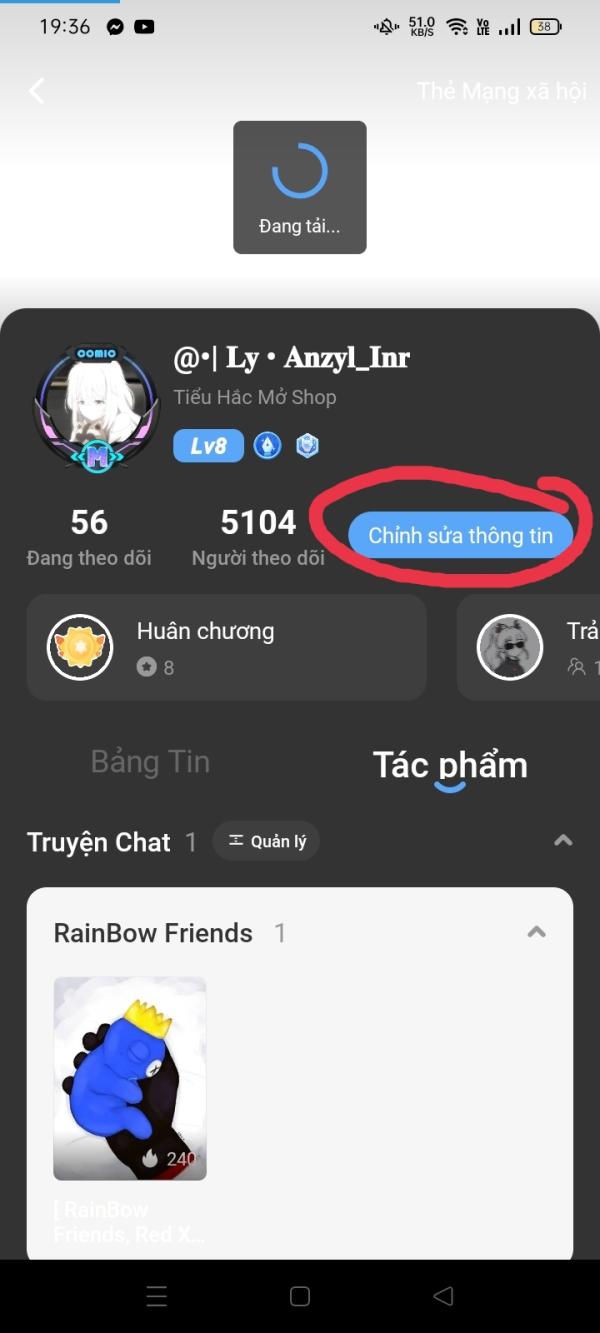Switch to the Bảng Tin tab
This screenshot has width=600, height=1333.
[x=150, y=762]
